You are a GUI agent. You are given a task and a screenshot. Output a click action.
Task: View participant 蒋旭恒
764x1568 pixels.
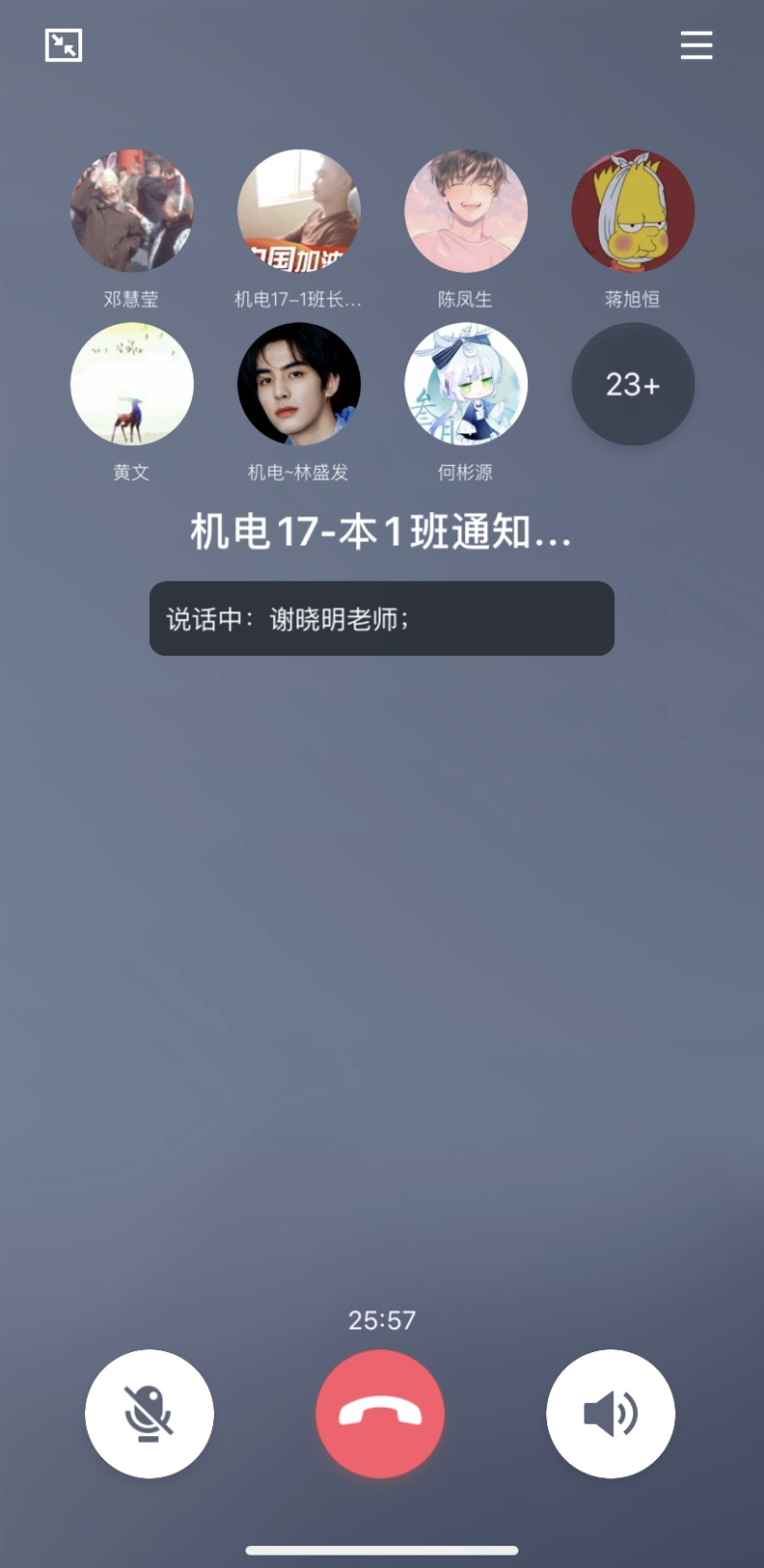[x=632, y=211]
